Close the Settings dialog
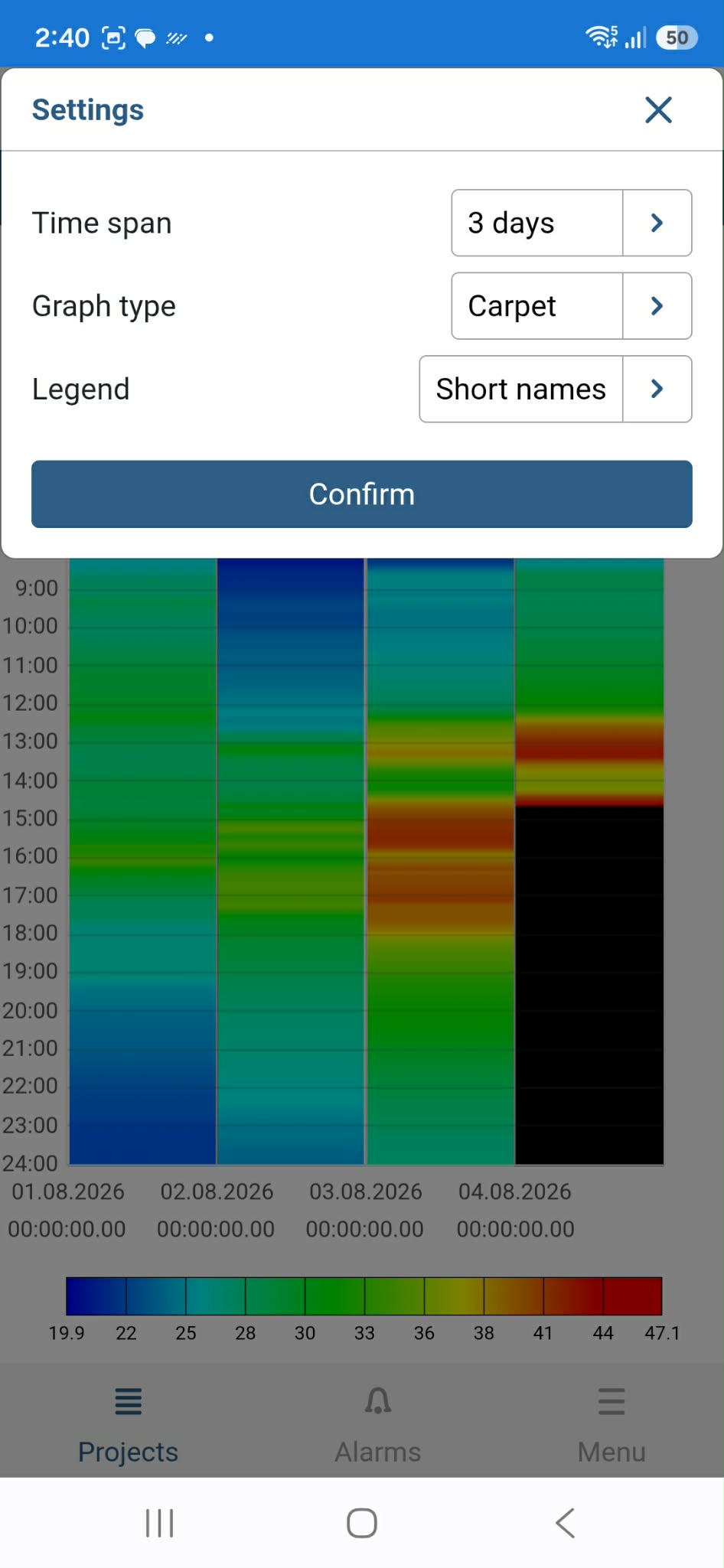The image size is (724, 1568). 658,110
